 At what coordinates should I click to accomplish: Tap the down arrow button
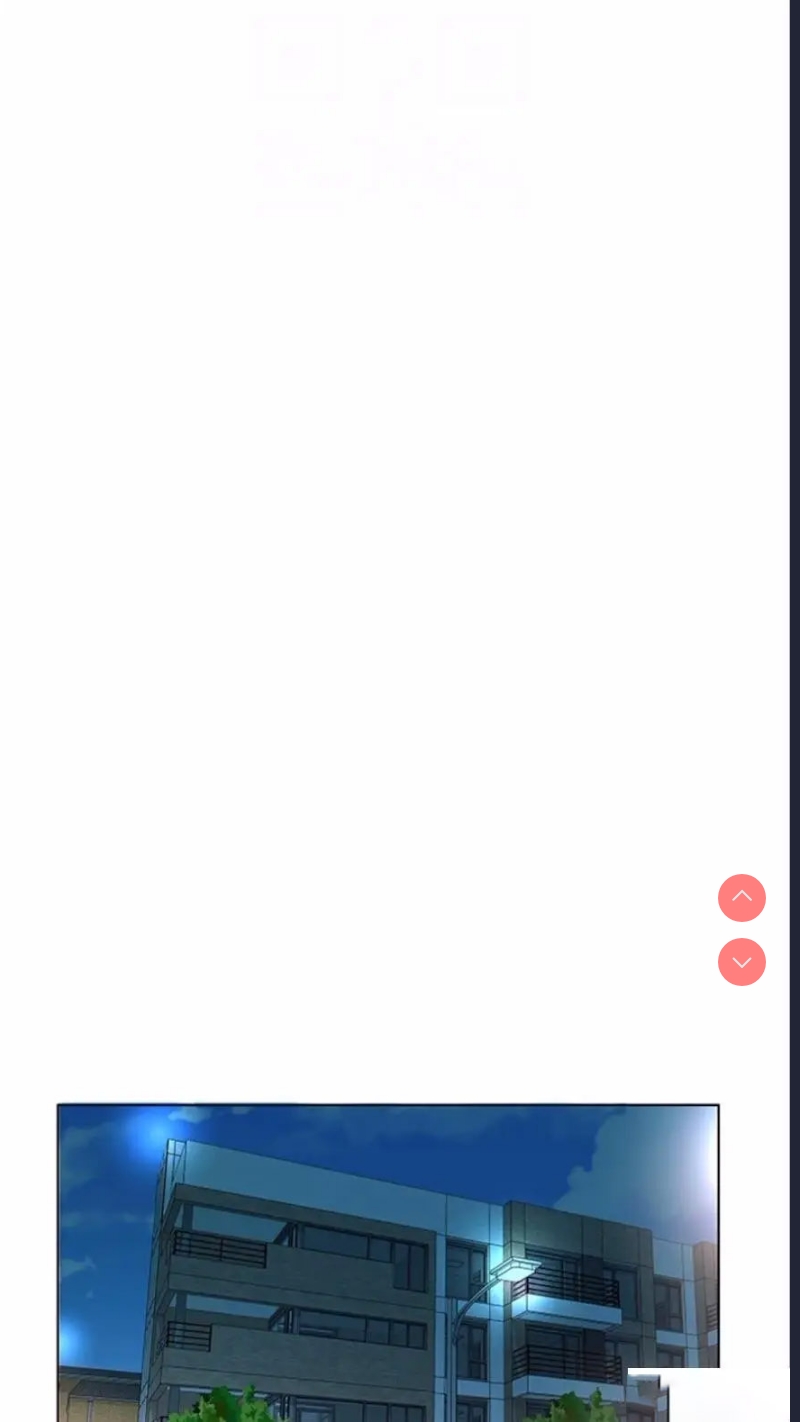(x=742, y=962)
